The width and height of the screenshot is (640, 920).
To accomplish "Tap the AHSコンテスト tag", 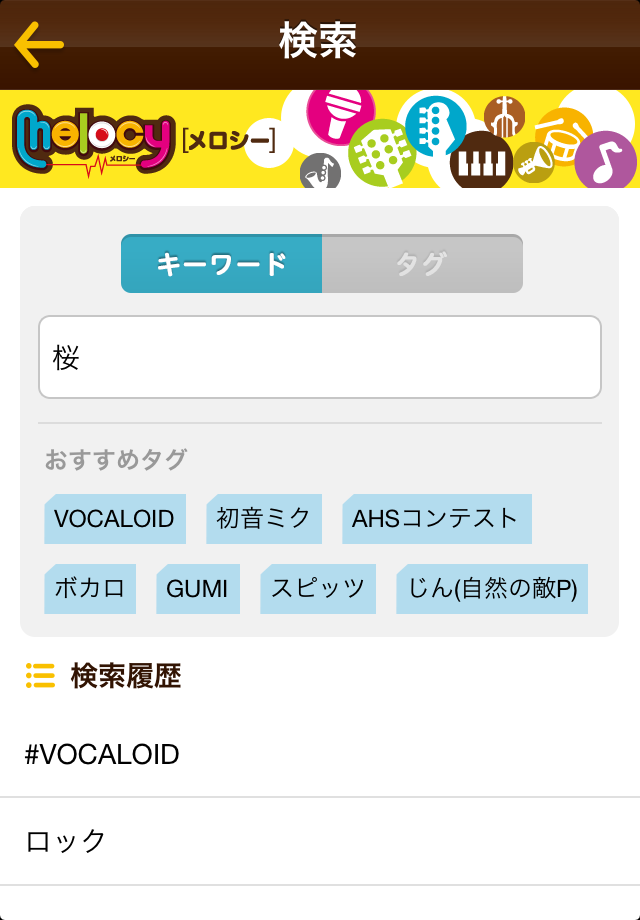I will [436, 519].
